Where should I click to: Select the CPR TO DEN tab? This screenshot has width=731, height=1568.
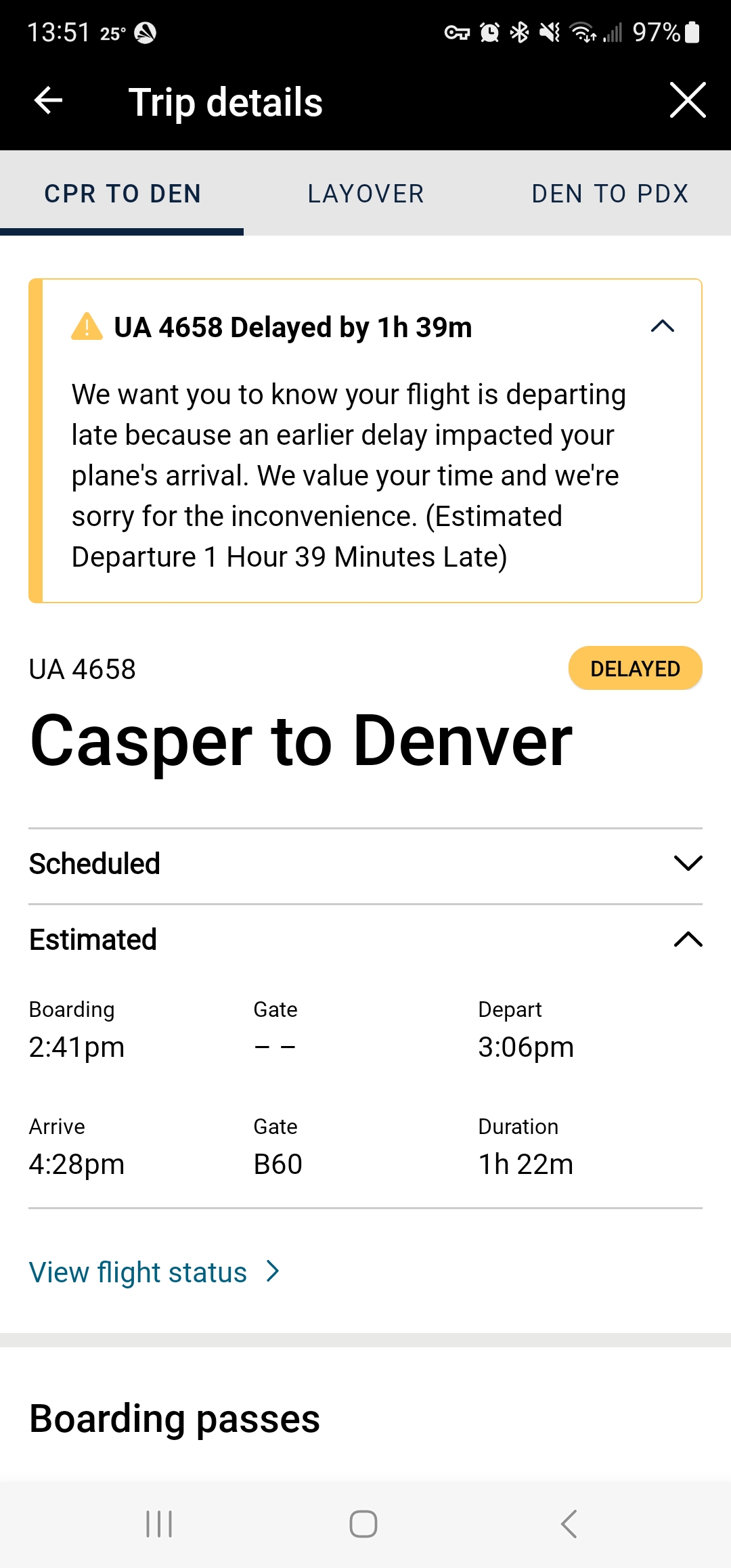[x=123, y=194]
